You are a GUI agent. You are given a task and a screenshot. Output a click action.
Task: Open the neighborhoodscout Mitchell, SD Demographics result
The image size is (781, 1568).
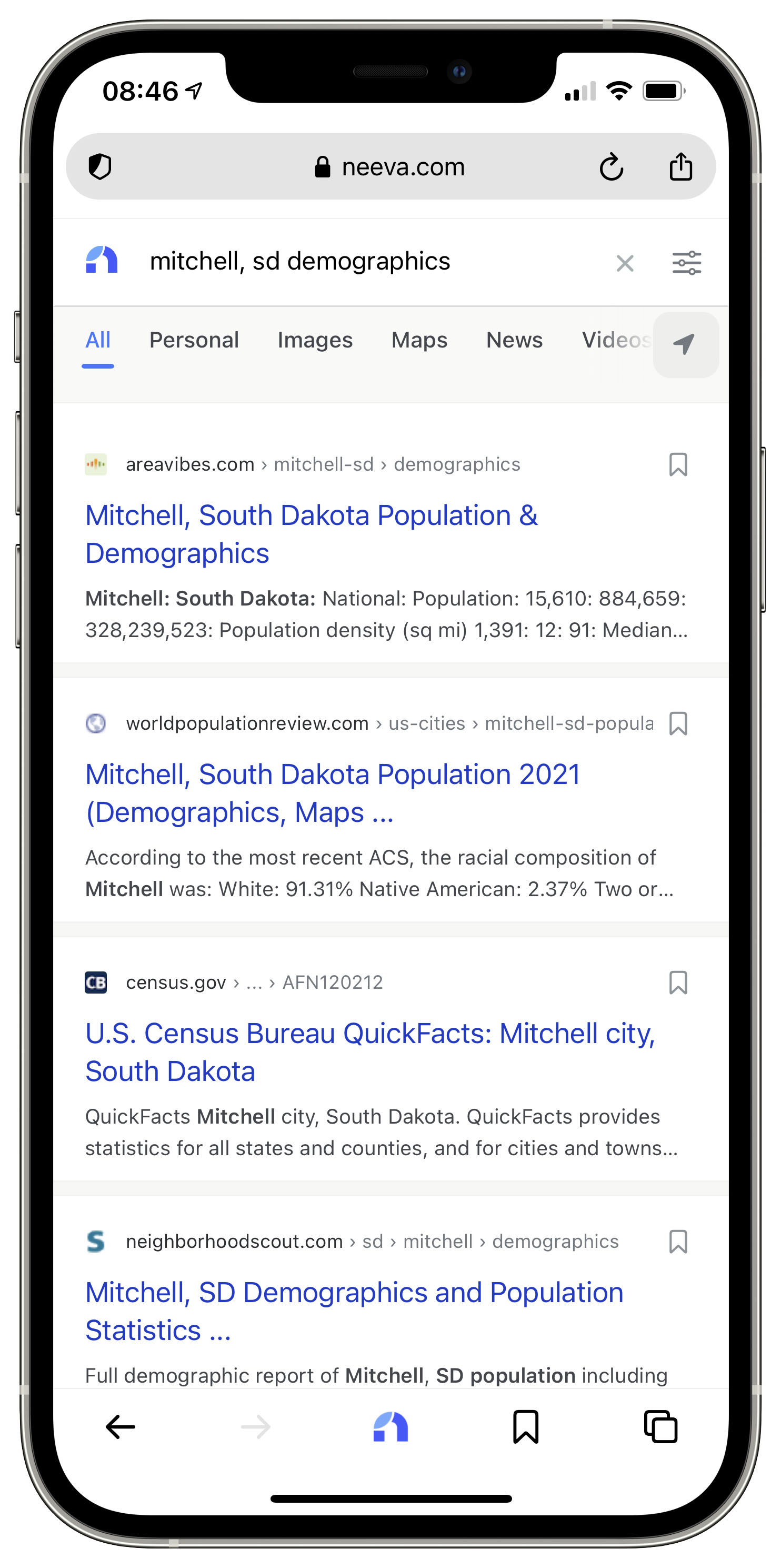tap(354, 1311)
